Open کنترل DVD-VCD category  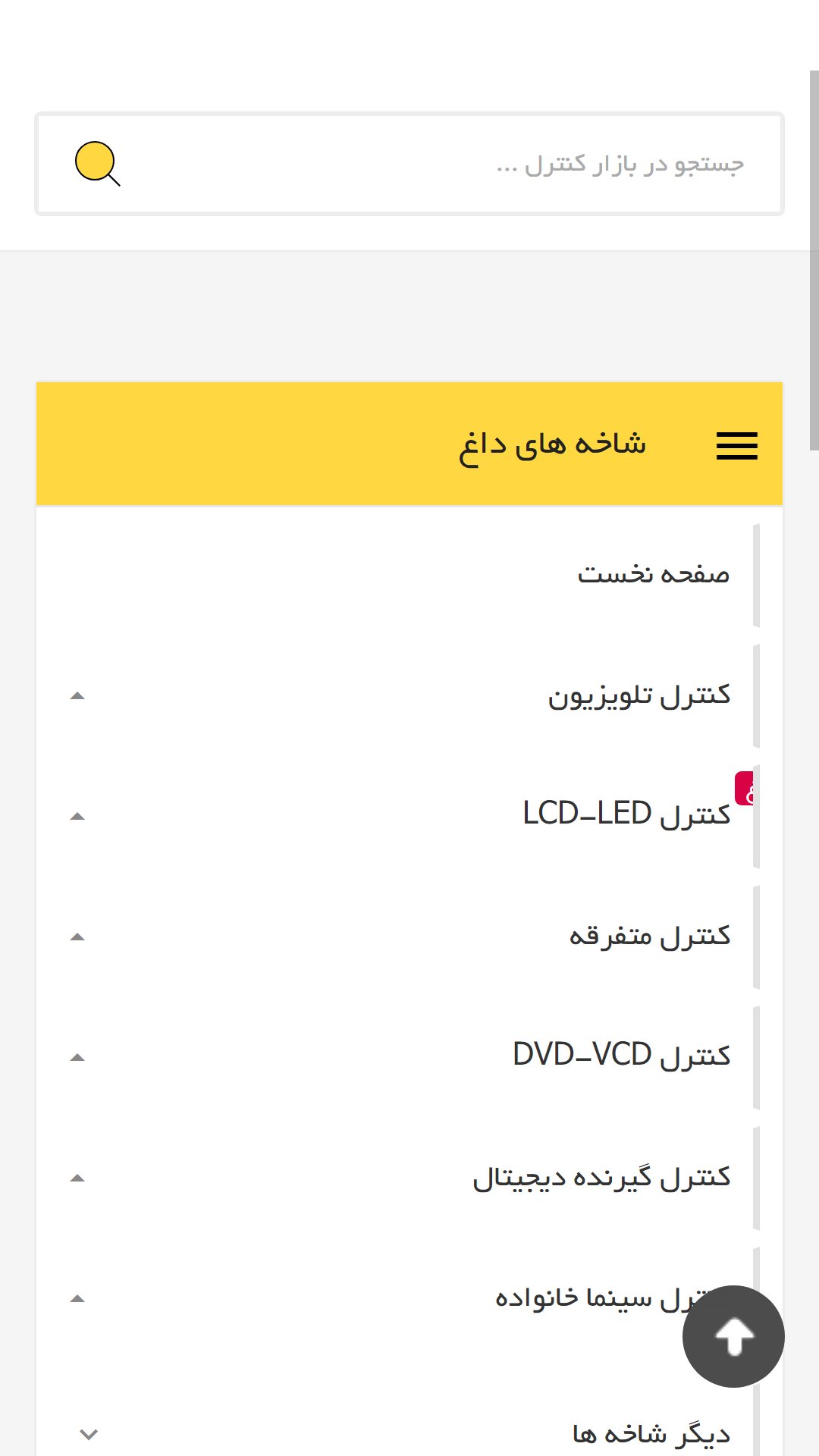pos(621,1056)
